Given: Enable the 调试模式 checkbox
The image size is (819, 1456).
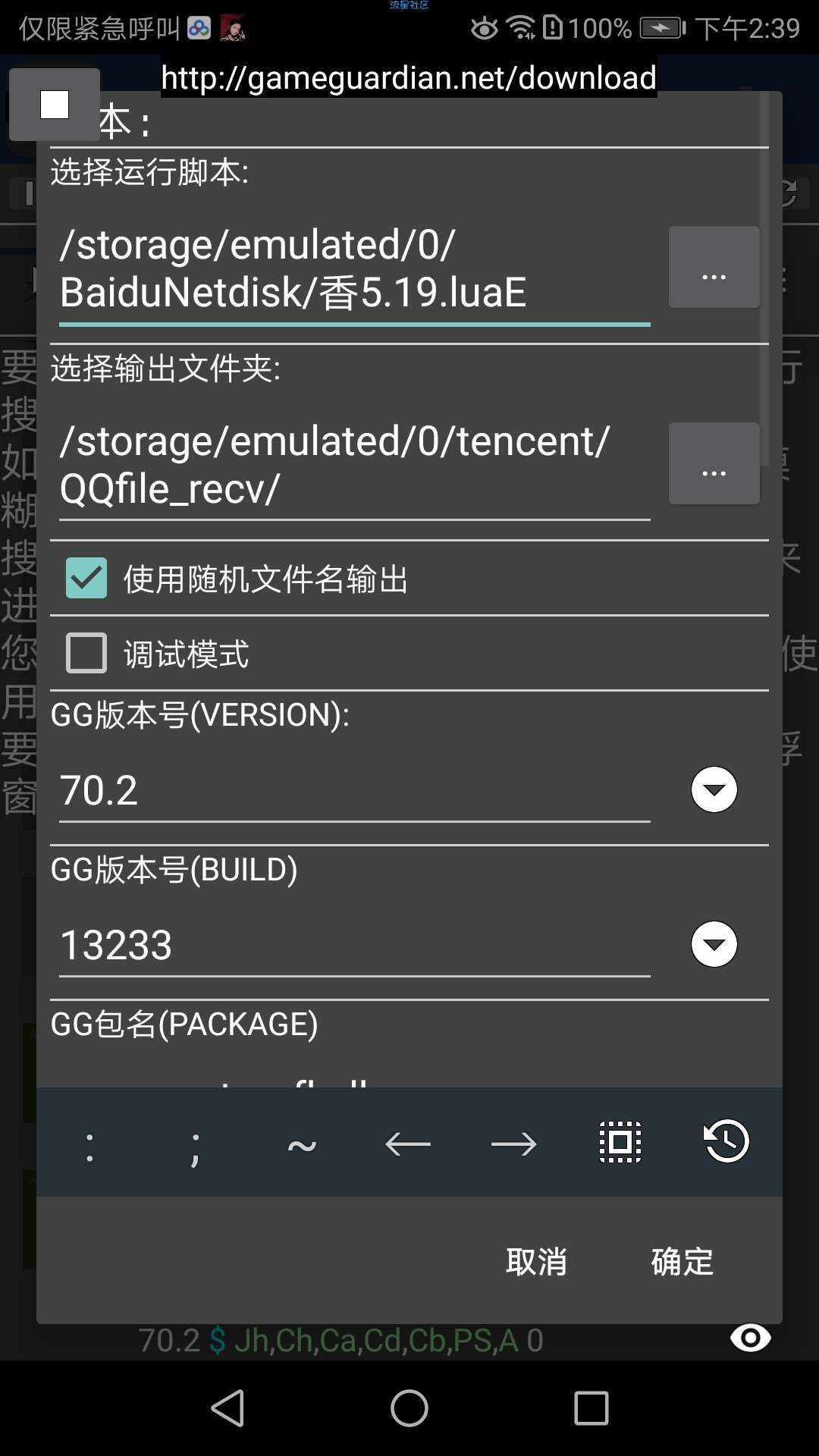Looking at the screenshot, I should pos(86,653).
